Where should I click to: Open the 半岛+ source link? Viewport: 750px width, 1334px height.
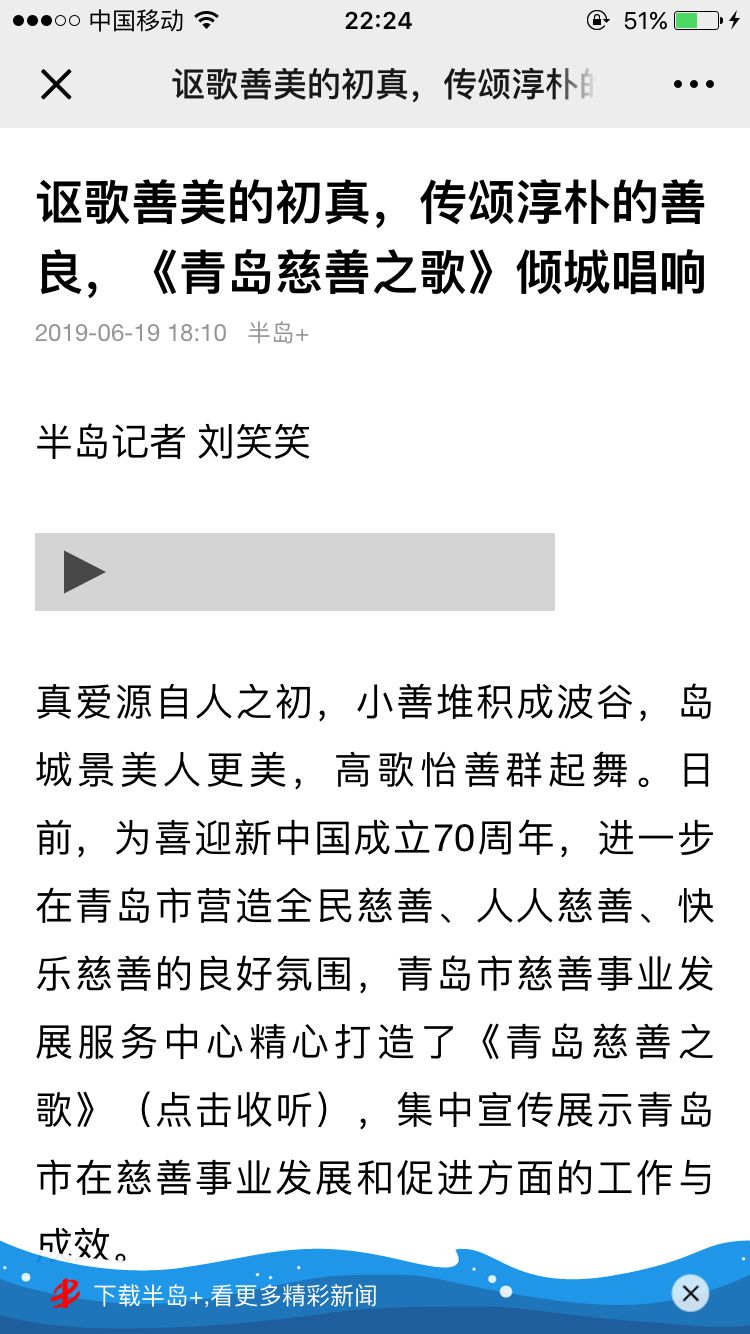tap(278, 333)
